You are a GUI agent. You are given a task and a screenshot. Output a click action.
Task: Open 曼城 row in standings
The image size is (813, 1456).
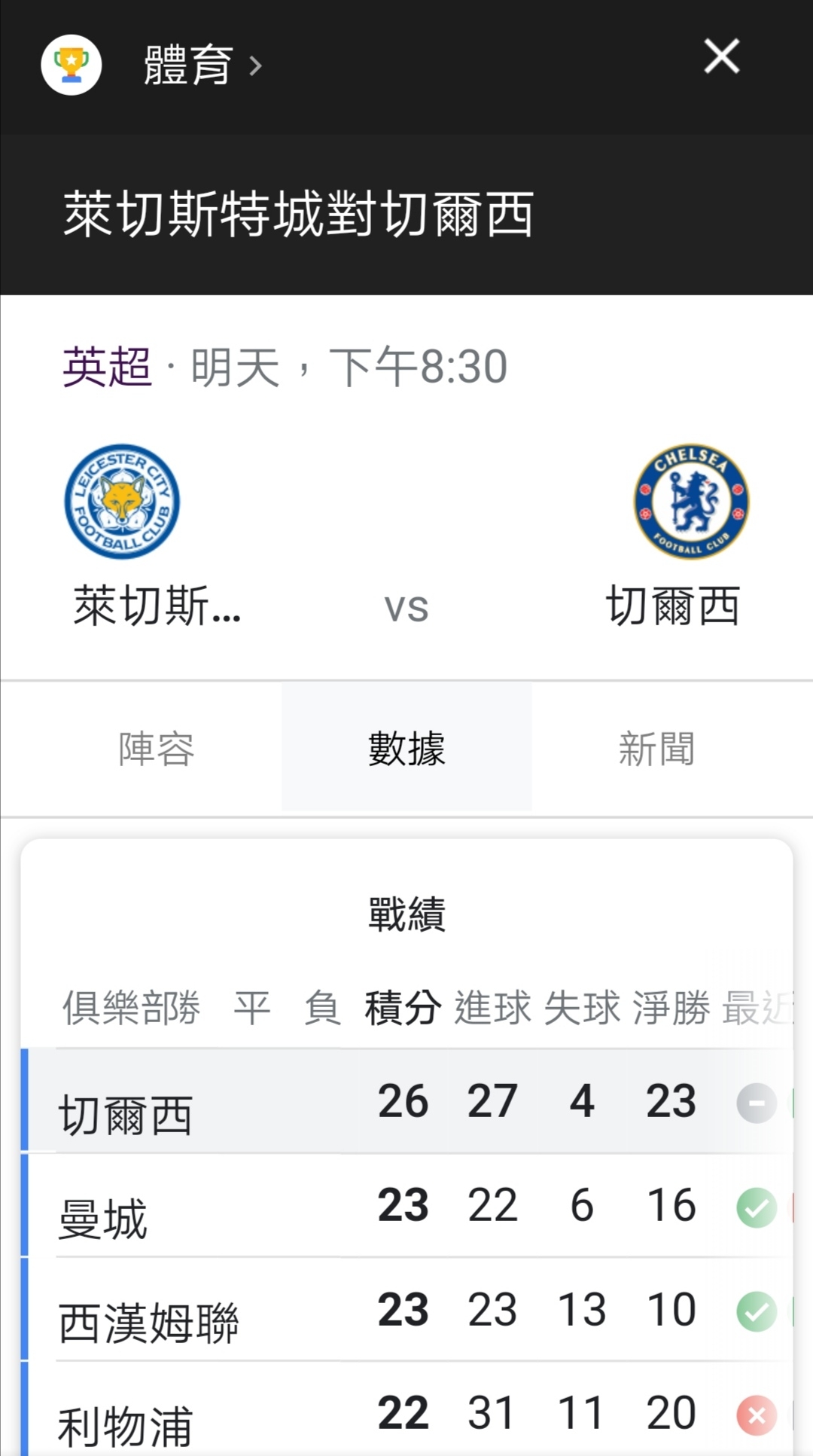point(406,1204)
